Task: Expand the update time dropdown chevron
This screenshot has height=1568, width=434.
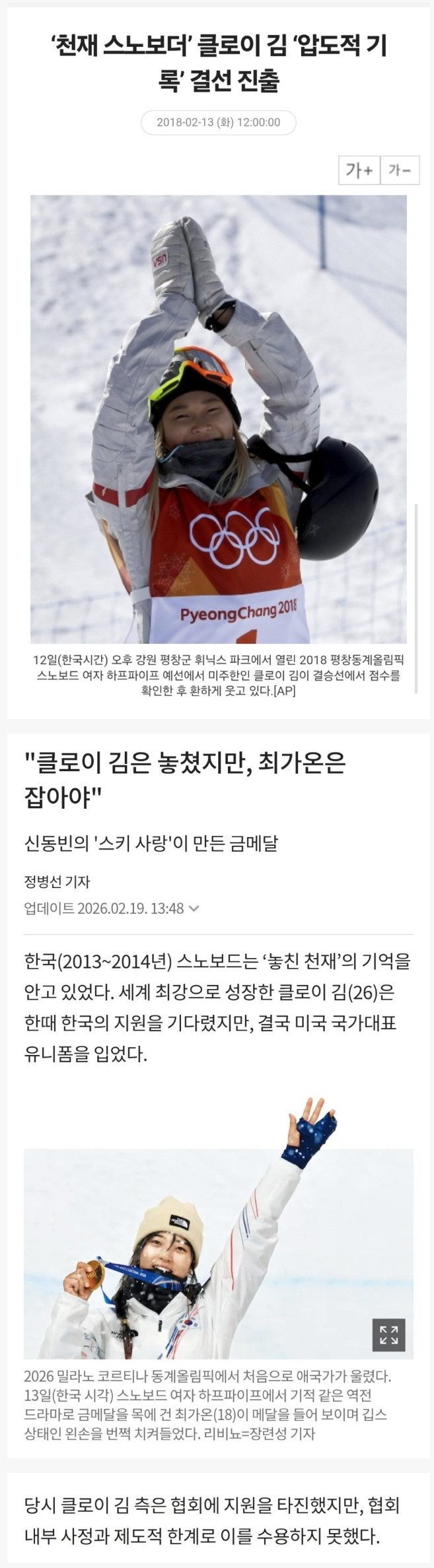Action: 194,908
